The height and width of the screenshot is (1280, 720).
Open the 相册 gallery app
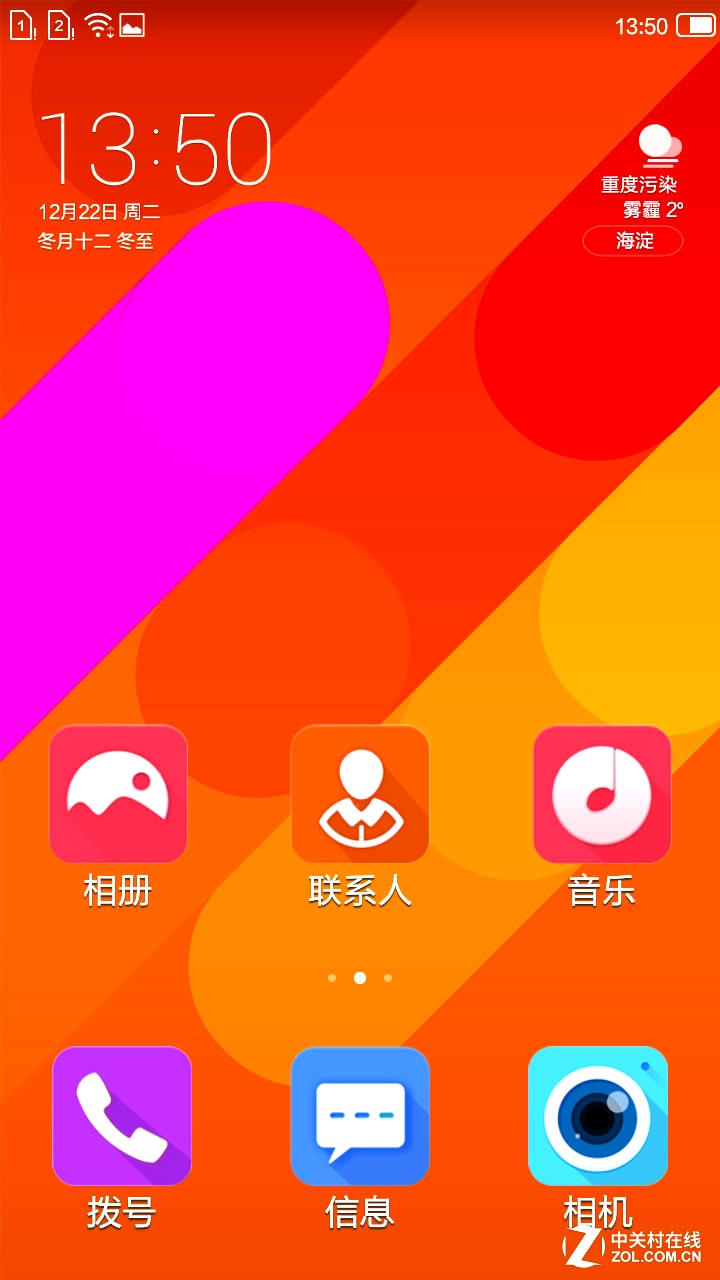point(118,794)
